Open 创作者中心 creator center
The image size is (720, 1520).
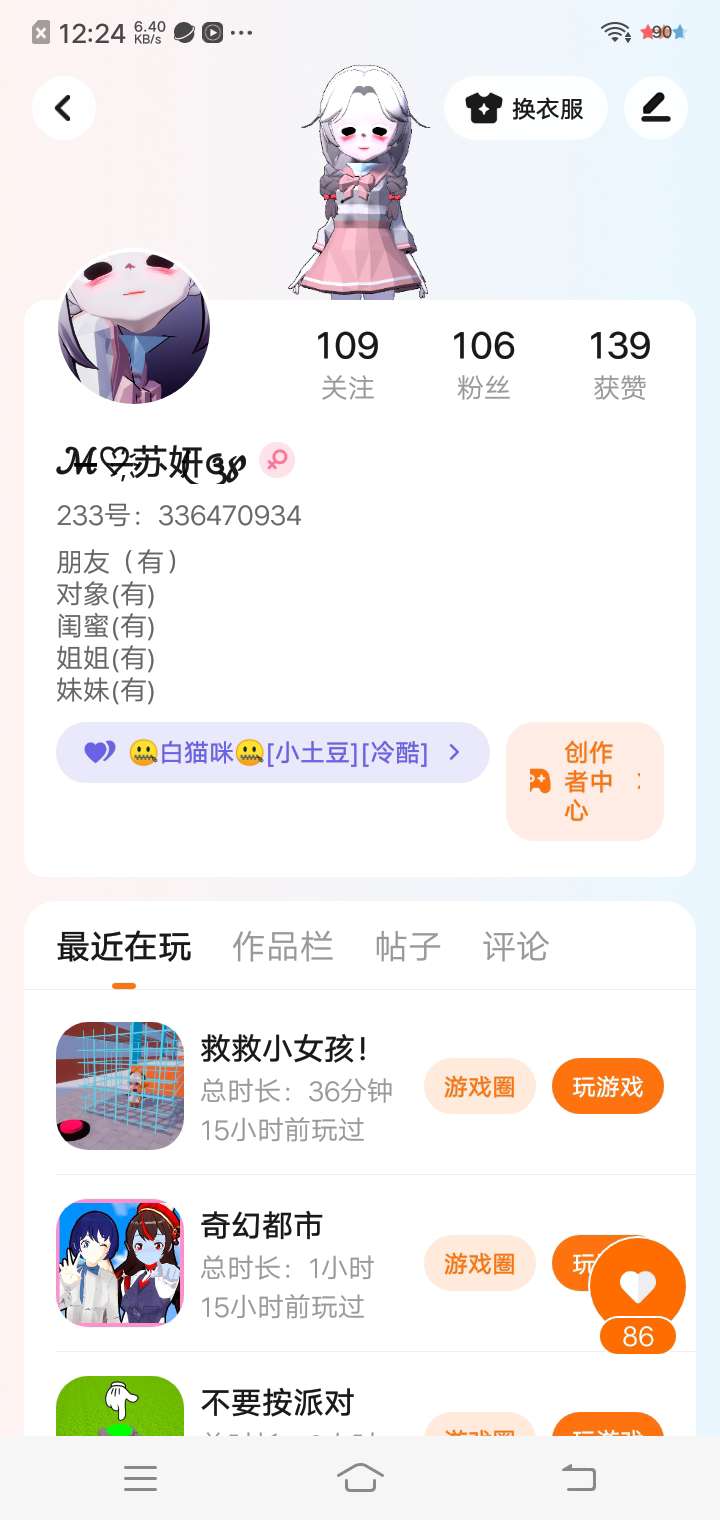coord(585,781)
